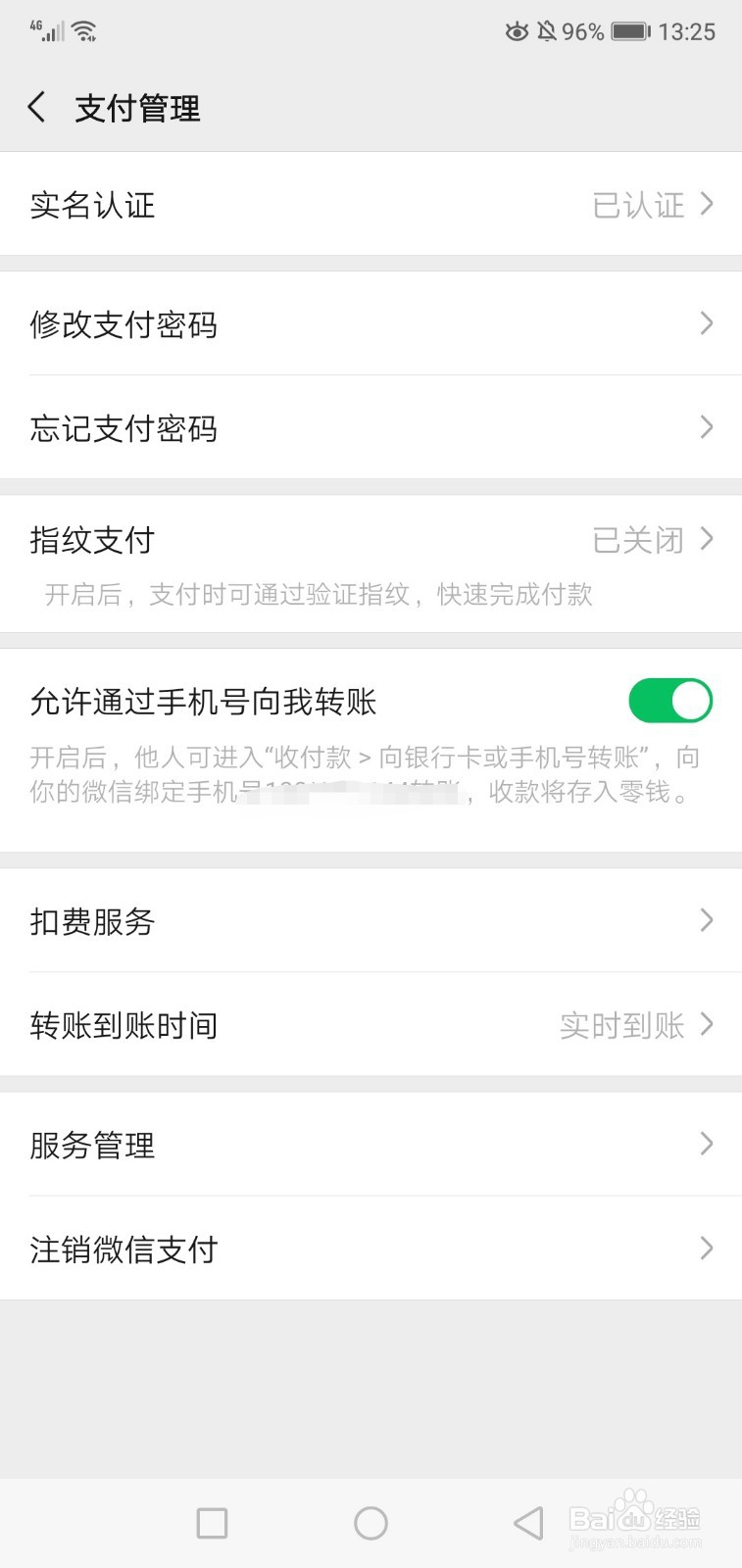The width and height of the screenshot is (742, 1568).
Task: Enable transfers via phone number toggle
Action: [670, 701]
